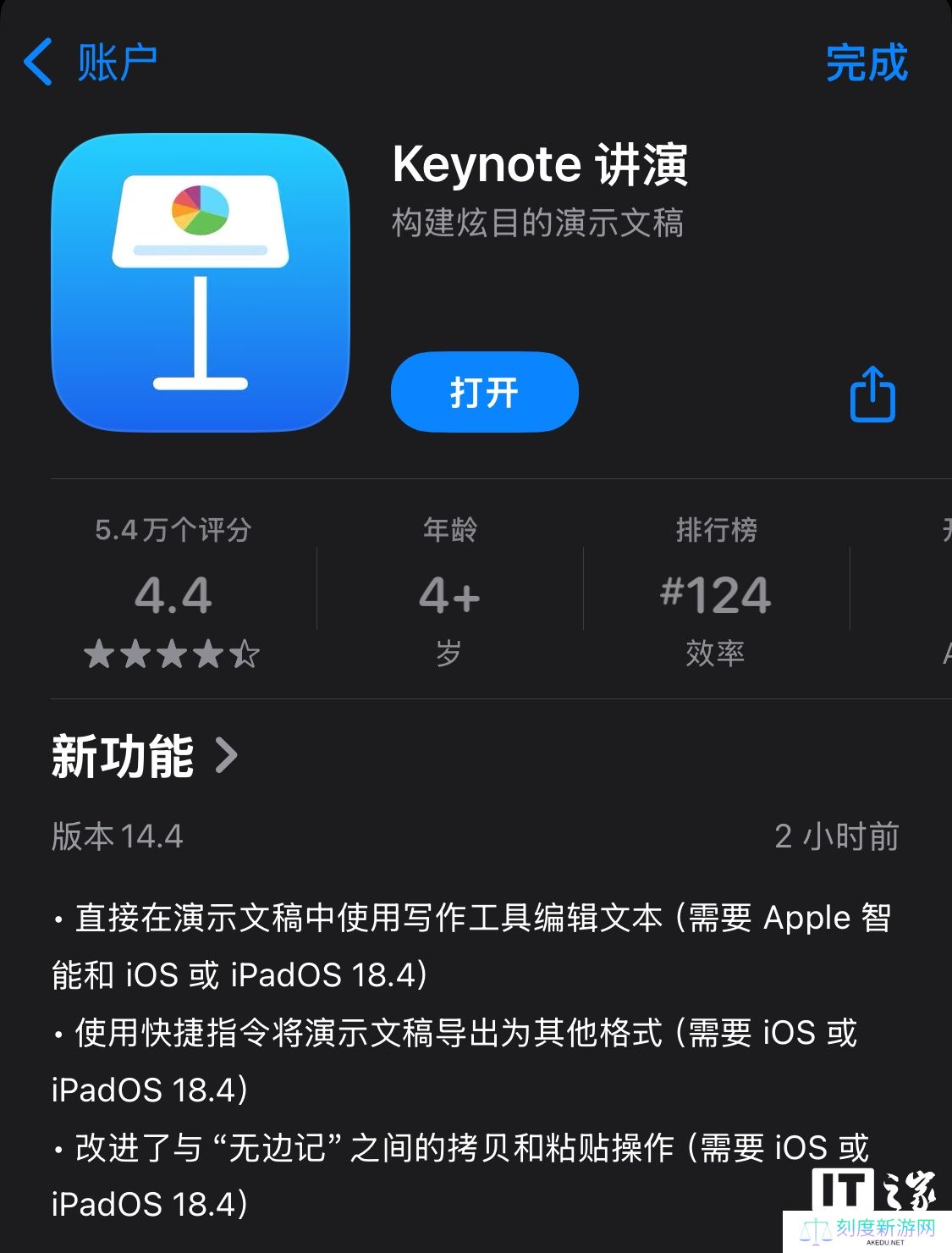The height and width of the screenshot is (1253, 952).
Task: Tap 完成 to close the sheet
Action: click(866, 63)
